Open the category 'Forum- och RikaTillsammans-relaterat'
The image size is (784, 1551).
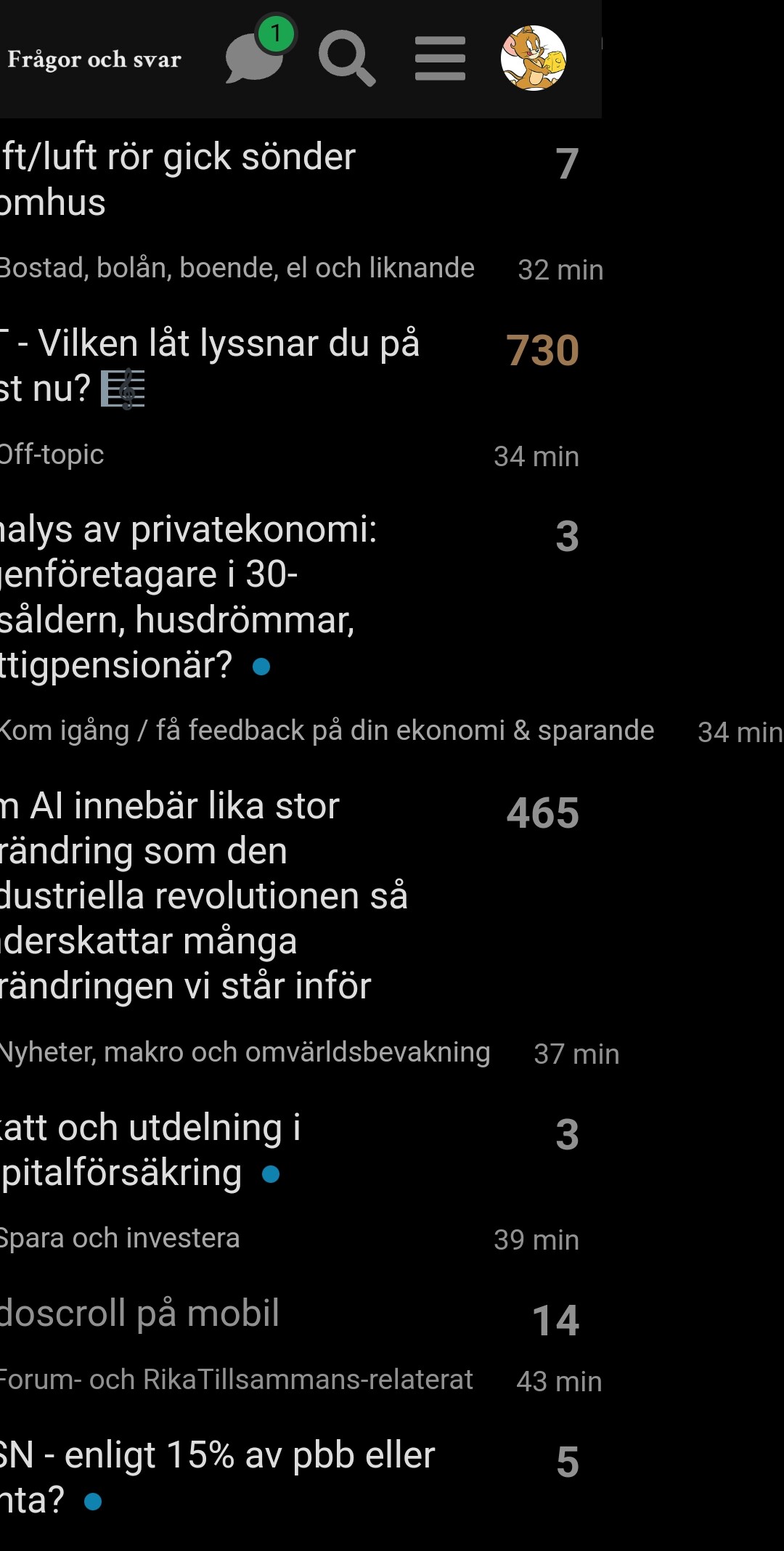236,1380
